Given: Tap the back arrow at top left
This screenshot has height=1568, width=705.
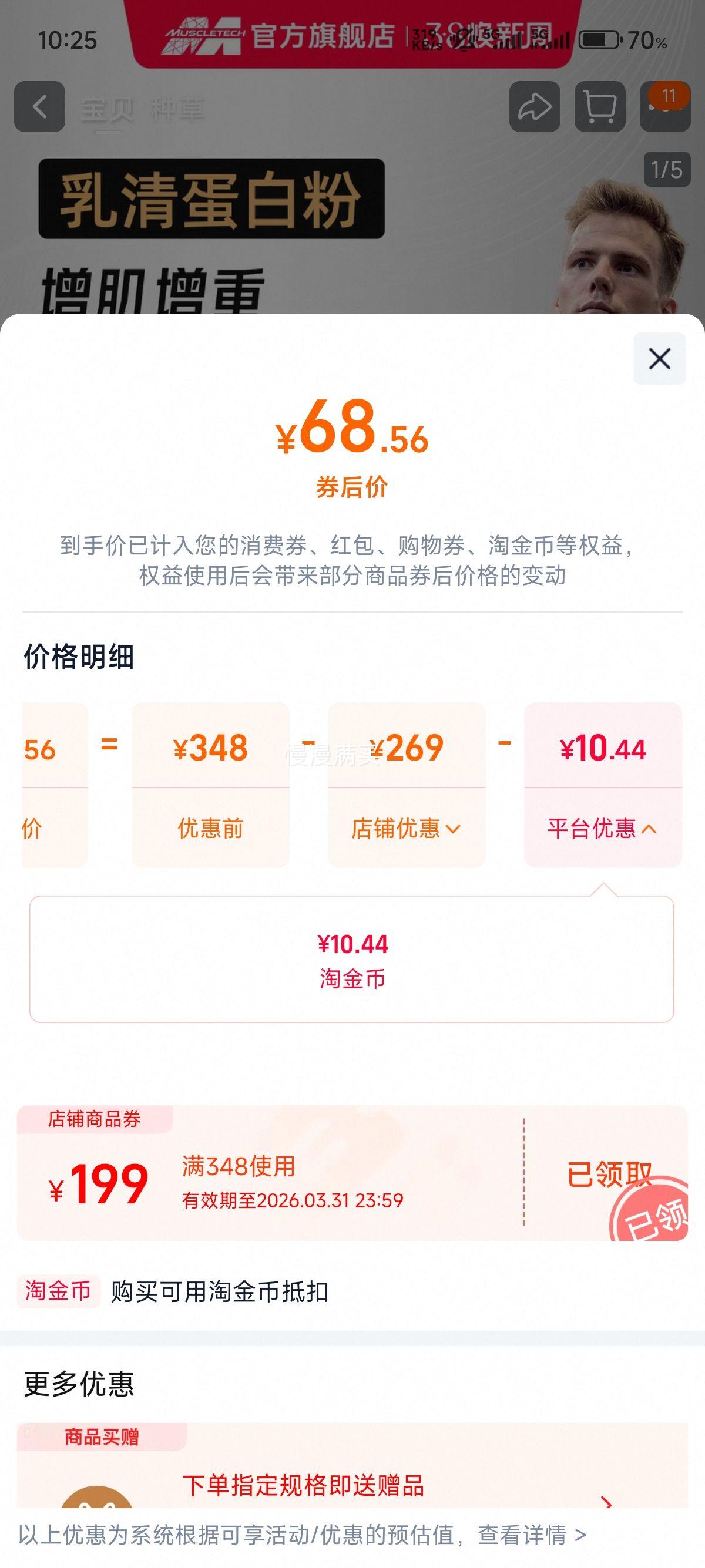Looking at the screenshot, I should coord(40,106).
